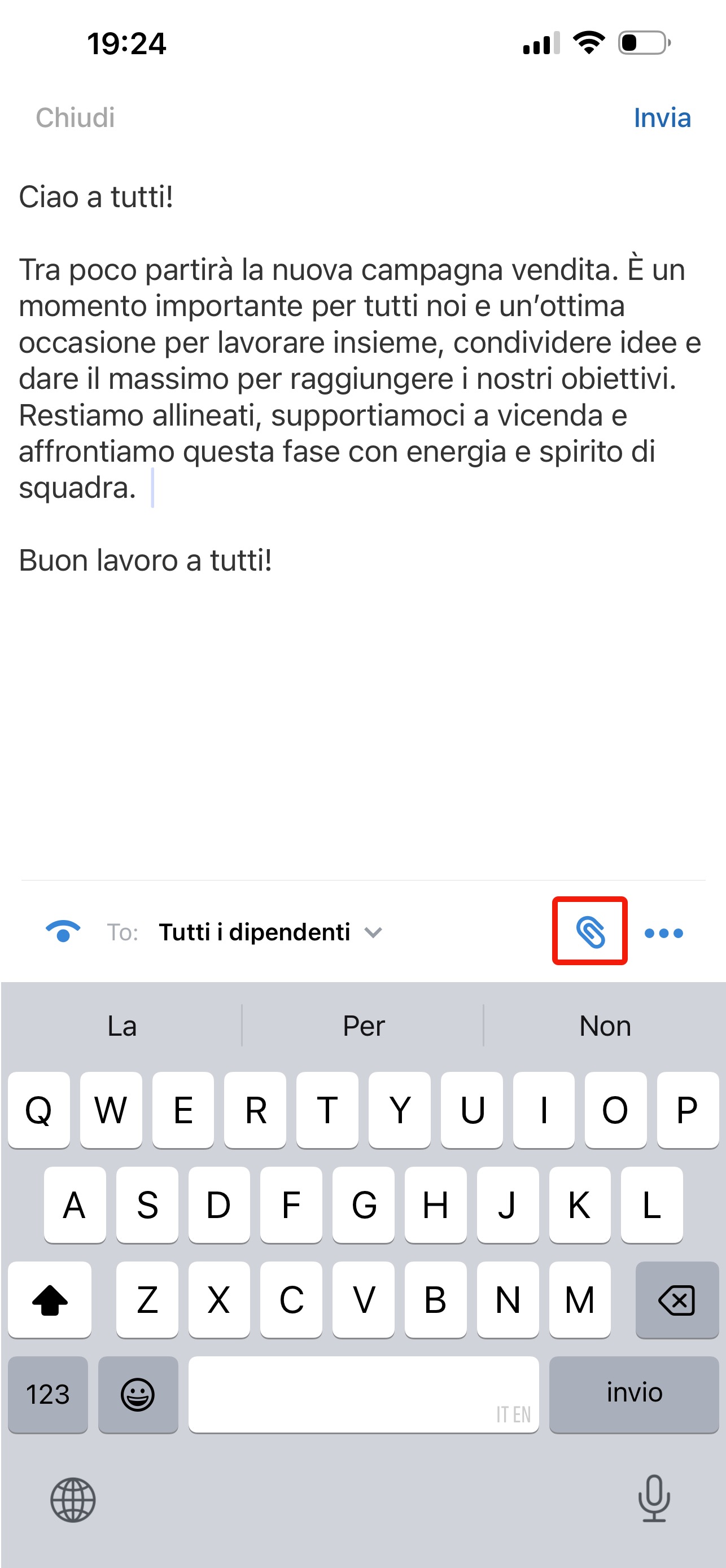This screenshot has height=1568, width=726.
Task: Send the message with Invia
Action: click(662, 117)
